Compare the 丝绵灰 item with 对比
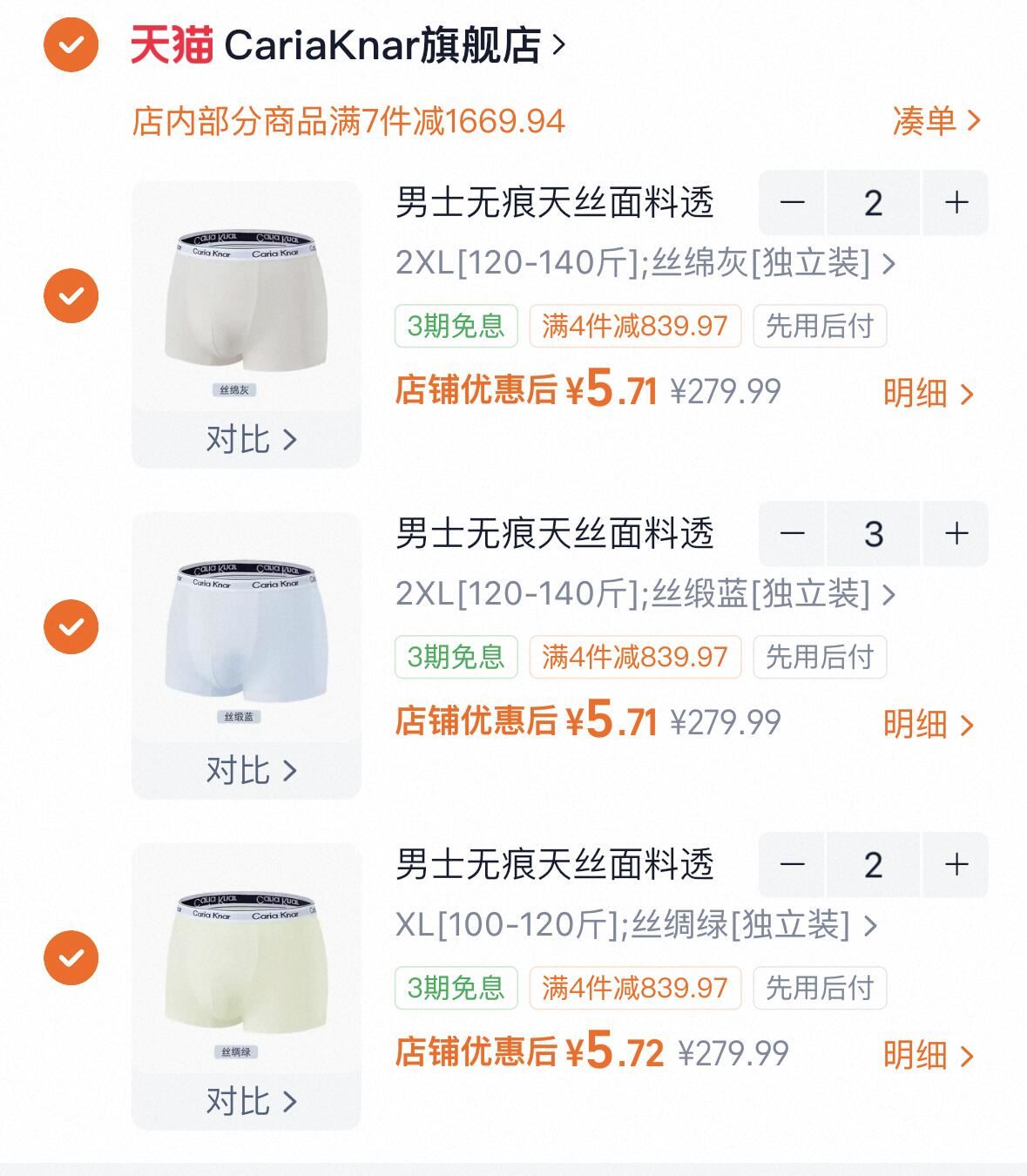 [250, 440]
